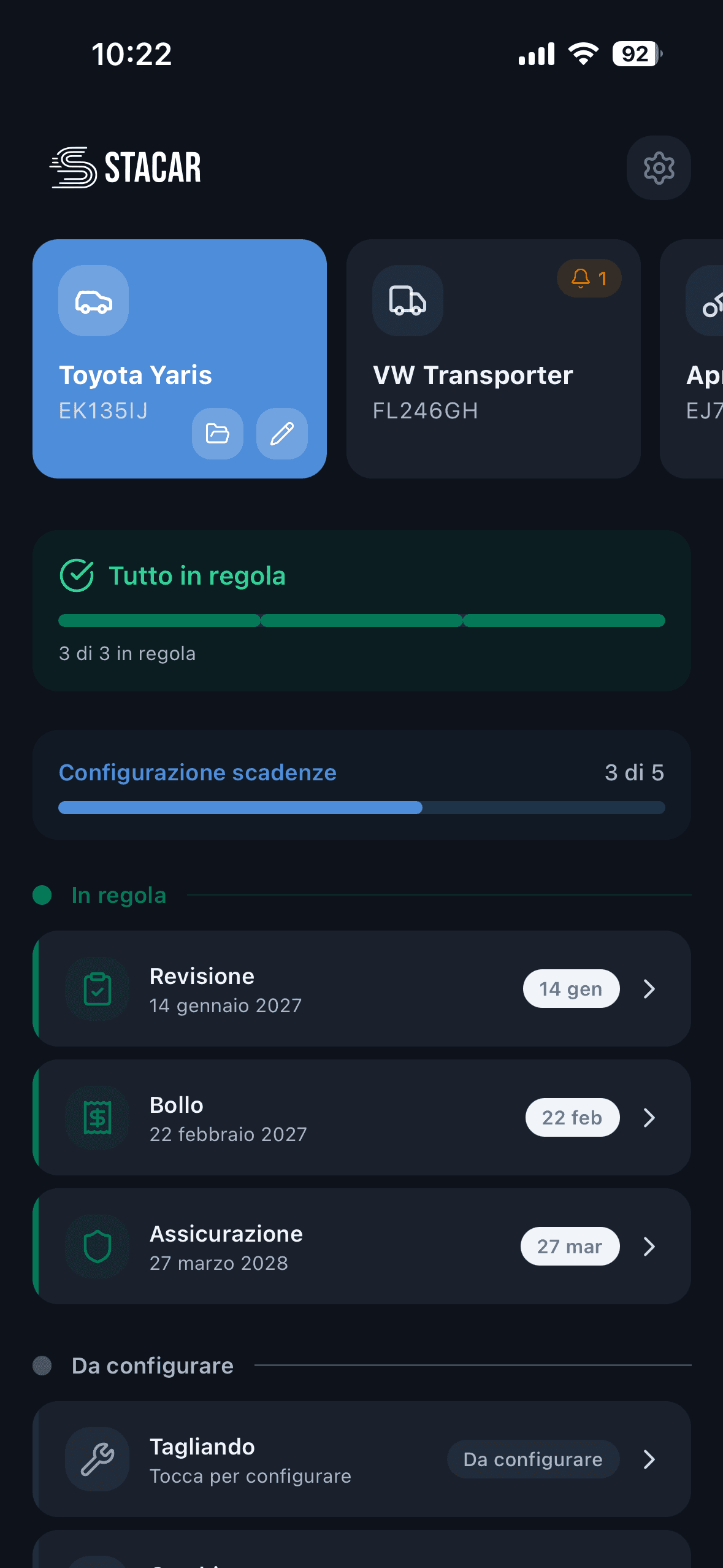Tap the Tagliando wrench icon

point(97,1459)
